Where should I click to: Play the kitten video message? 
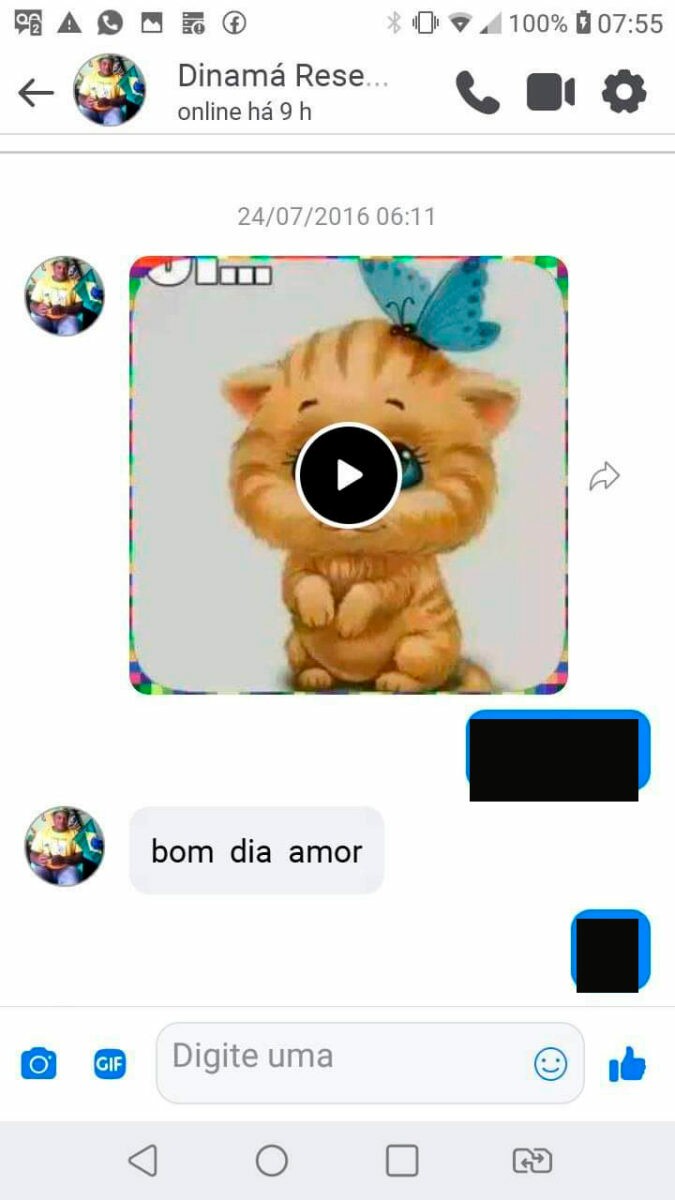pos(348,475)
